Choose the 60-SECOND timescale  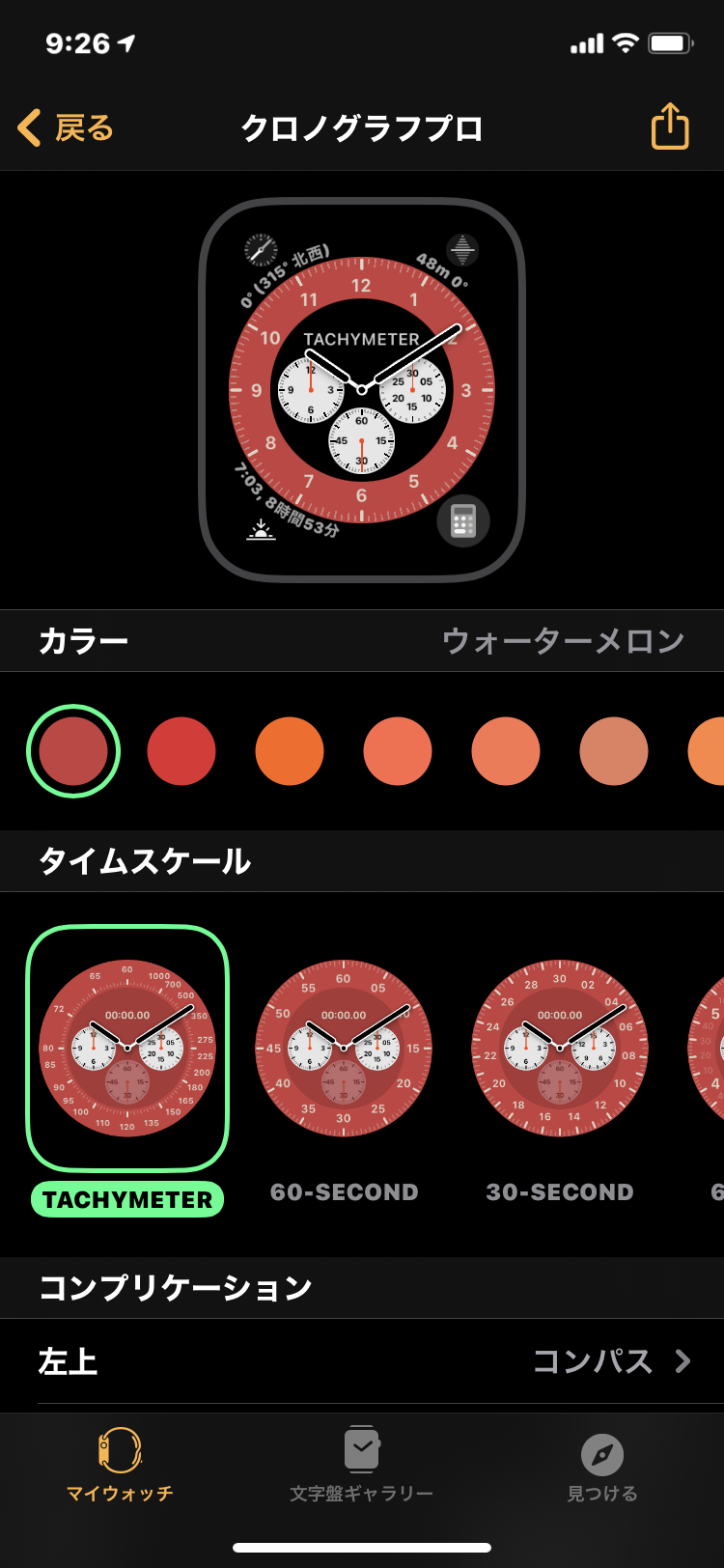[x=344, y=1049]
